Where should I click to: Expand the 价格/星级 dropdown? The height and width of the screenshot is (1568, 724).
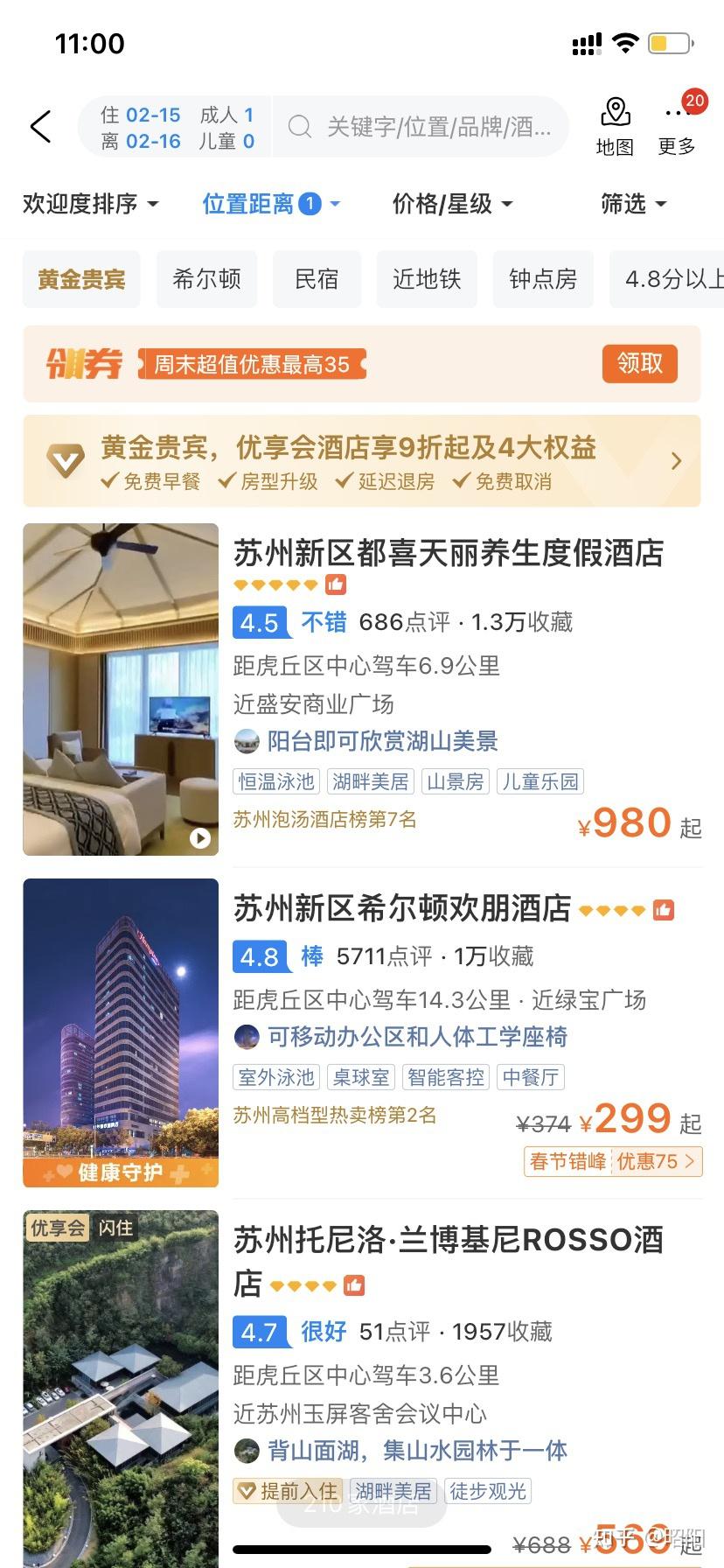pos(451,204)
